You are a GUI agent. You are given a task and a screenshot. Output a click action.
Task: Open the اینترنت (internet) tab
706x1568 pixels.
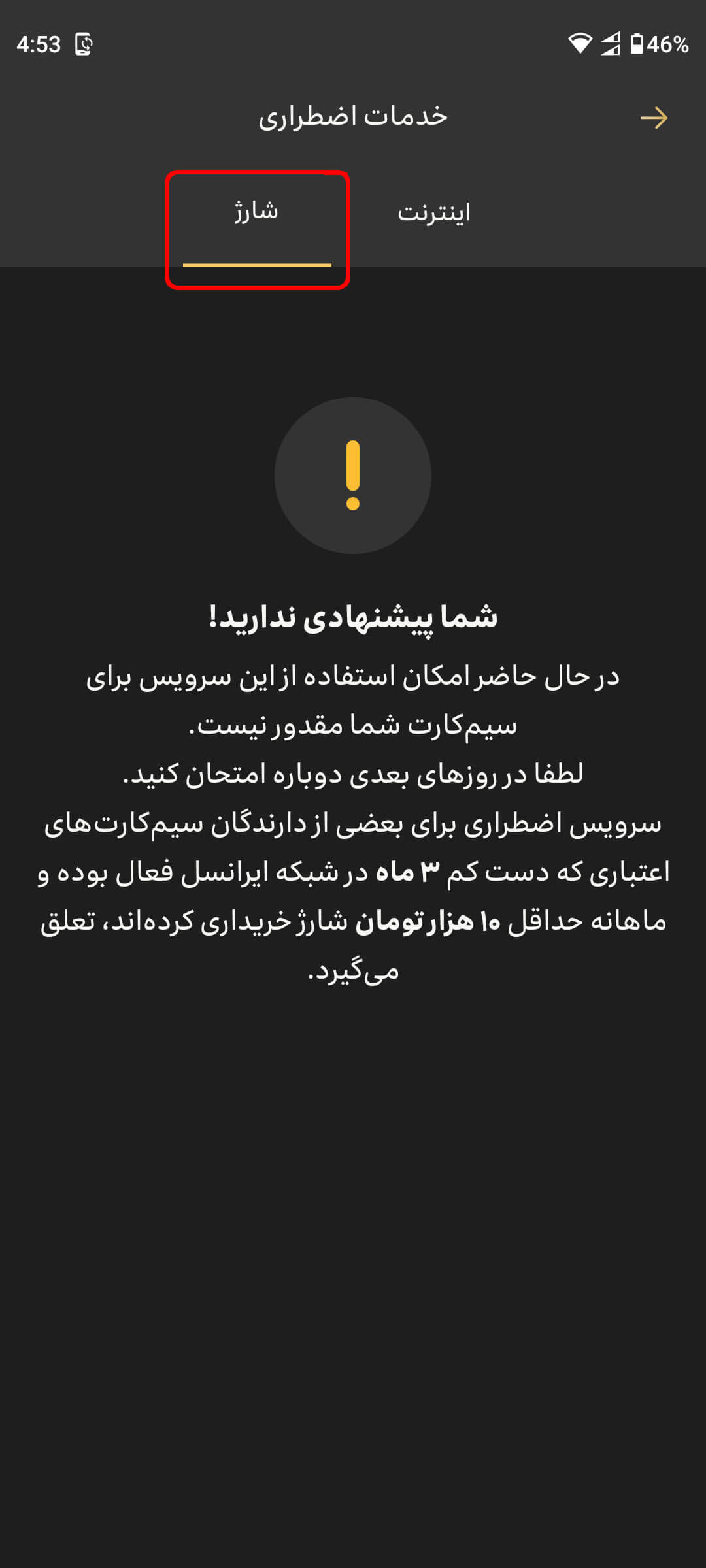click(435, 211)
